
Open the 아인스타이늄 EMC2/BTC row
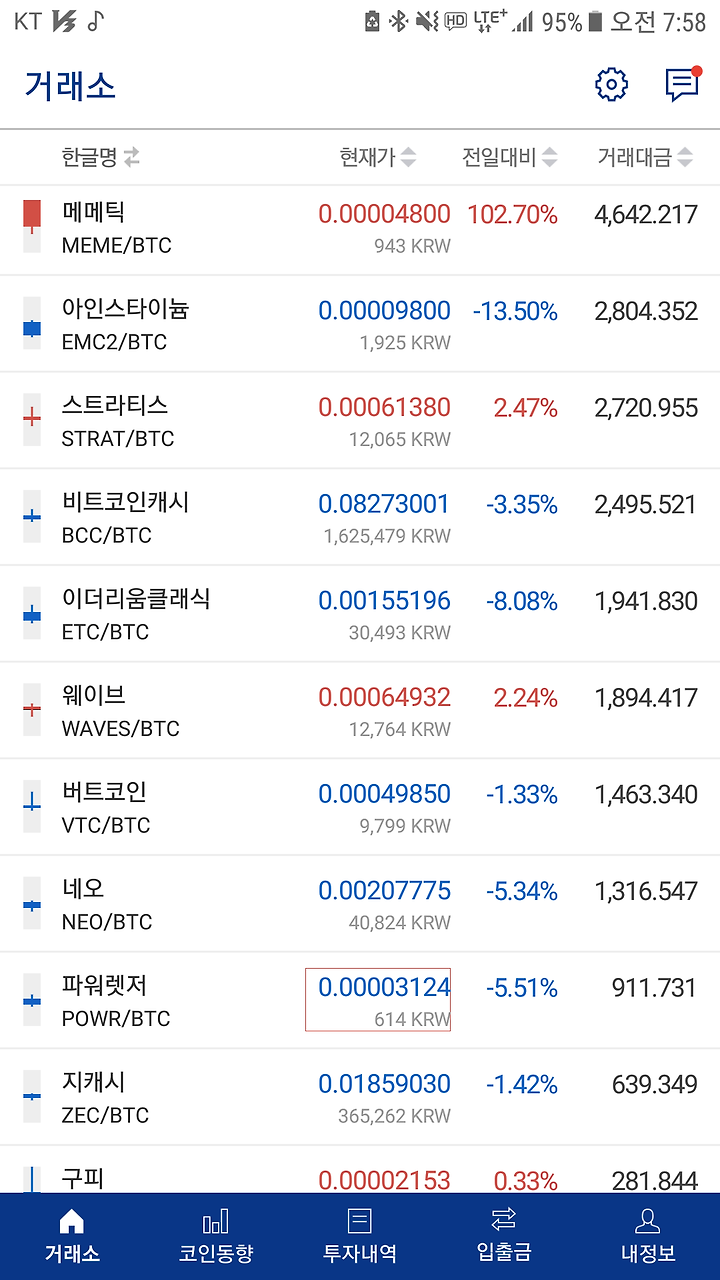(x=360, y=325)
